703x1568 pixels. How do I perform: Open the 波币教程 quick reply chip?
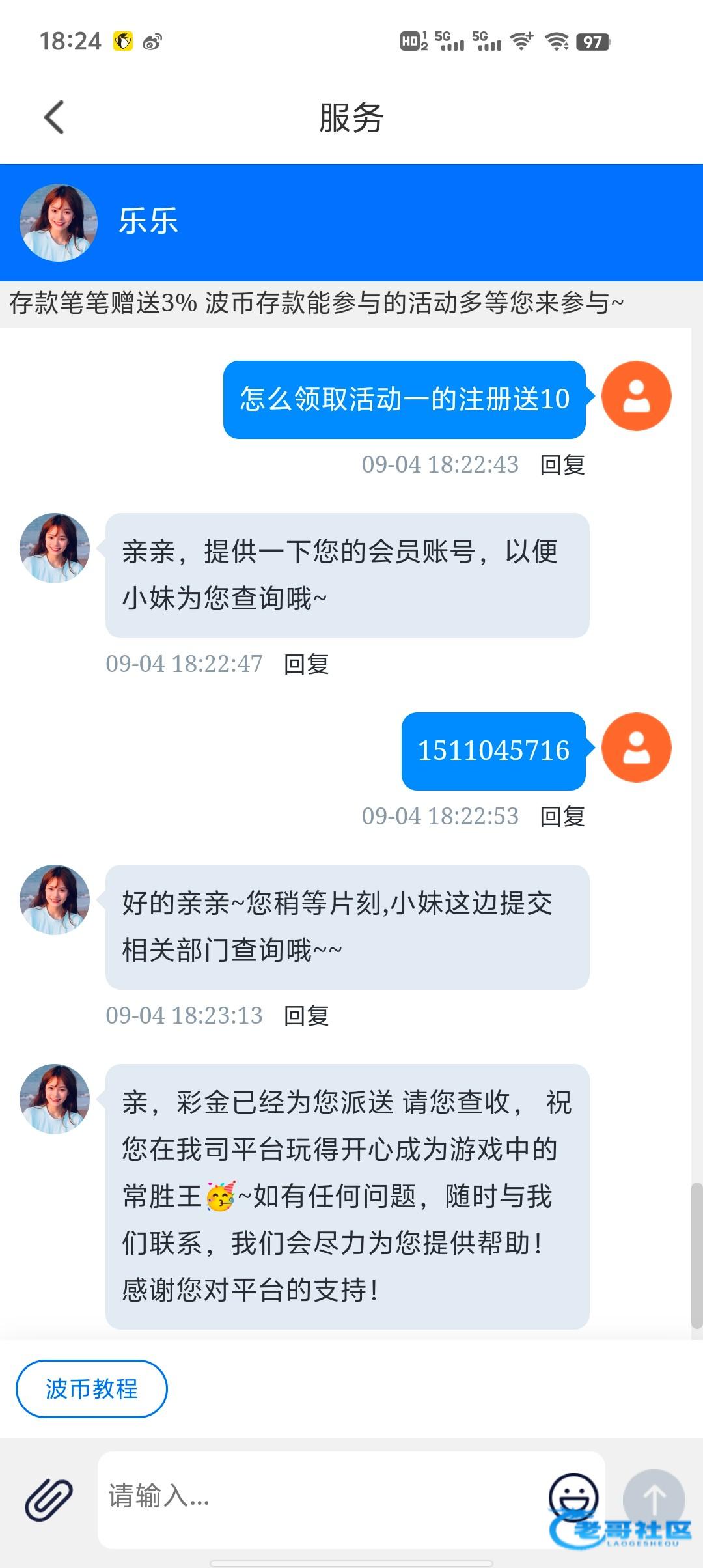[x=91, y=1388]
